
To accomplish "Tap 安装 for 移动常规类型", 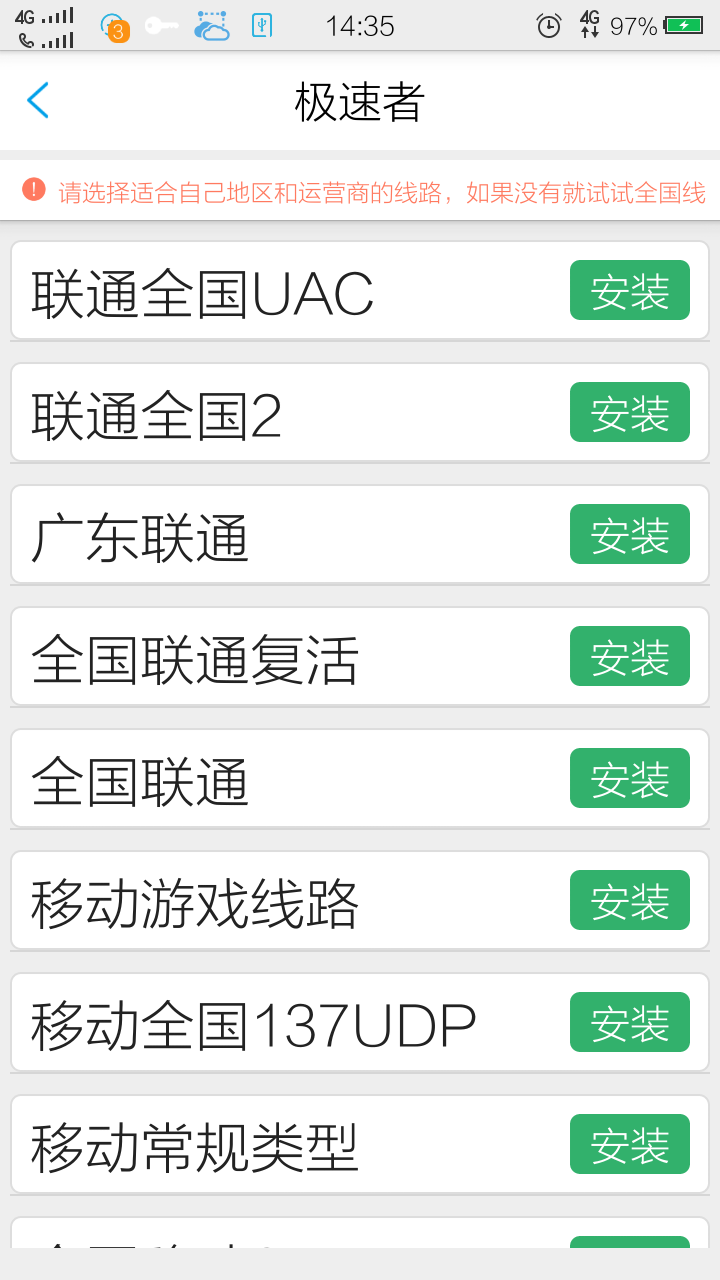I will (629, 1144).
